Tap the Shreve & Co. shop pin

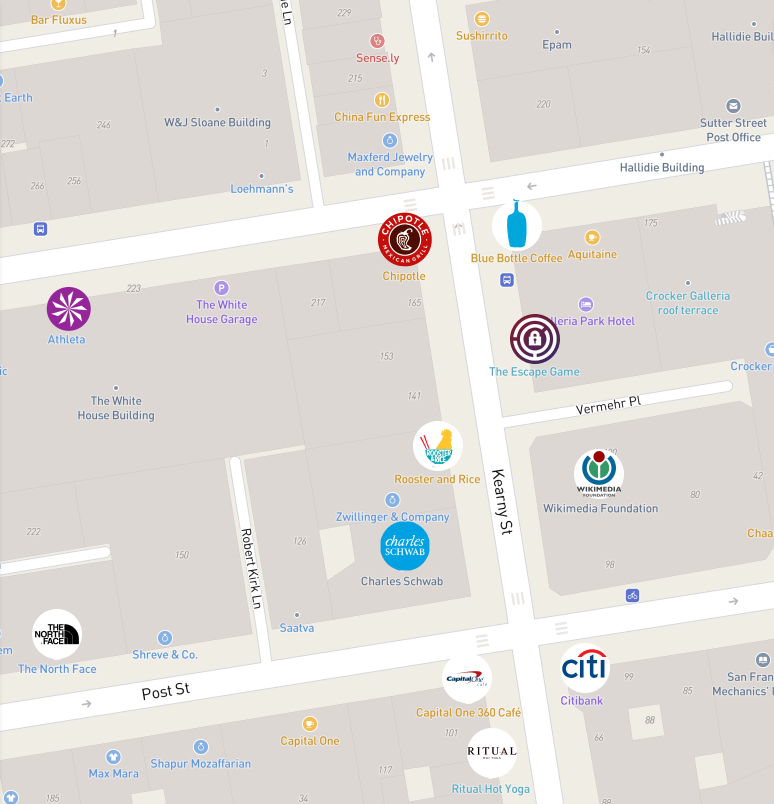coord(165,638)
